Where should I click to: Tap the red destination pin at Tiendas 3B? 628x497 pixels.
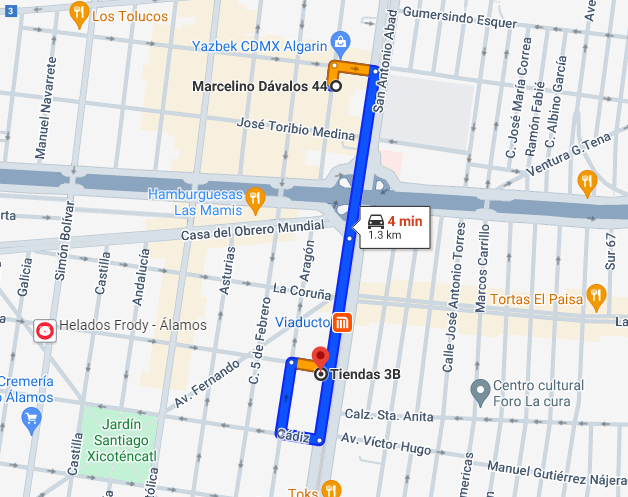(320, 358)
